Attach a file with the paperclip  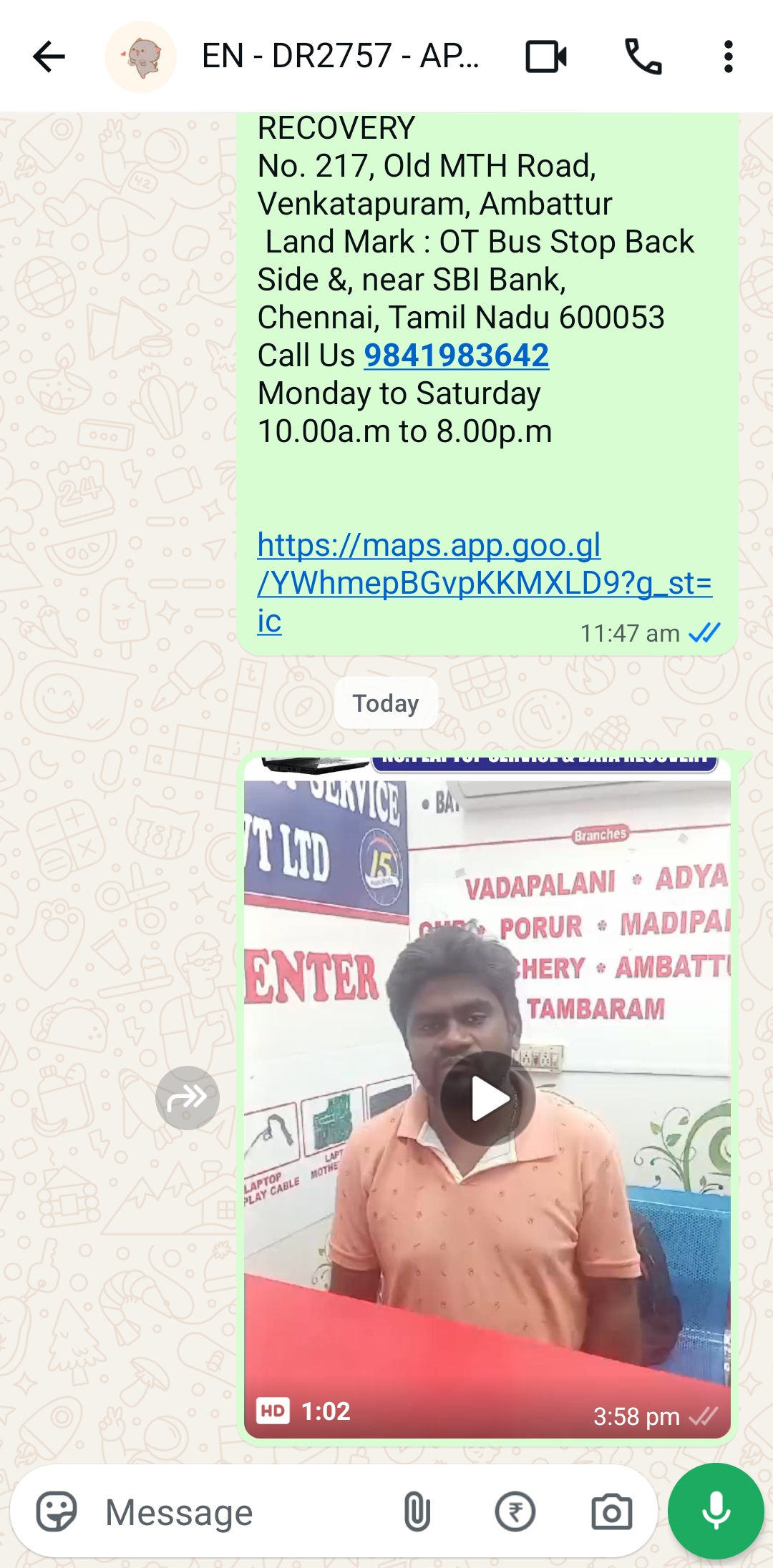tap(417, 1512)
